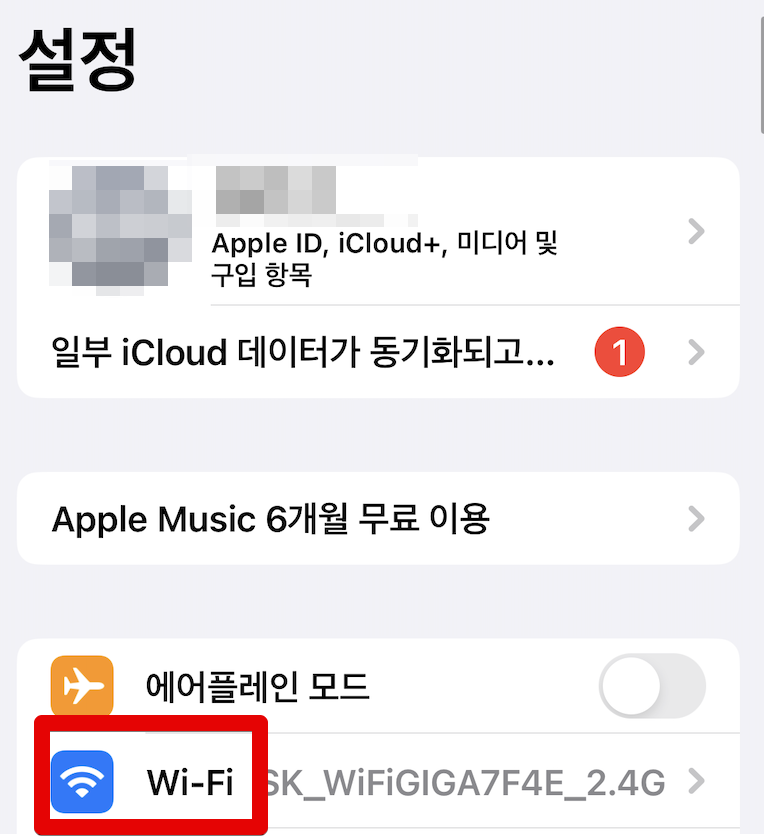Tap 일부 iCloud 데이터가 동기화되고 alert
The width and height of the screenshot is (764, 839).
coord(300,352)
